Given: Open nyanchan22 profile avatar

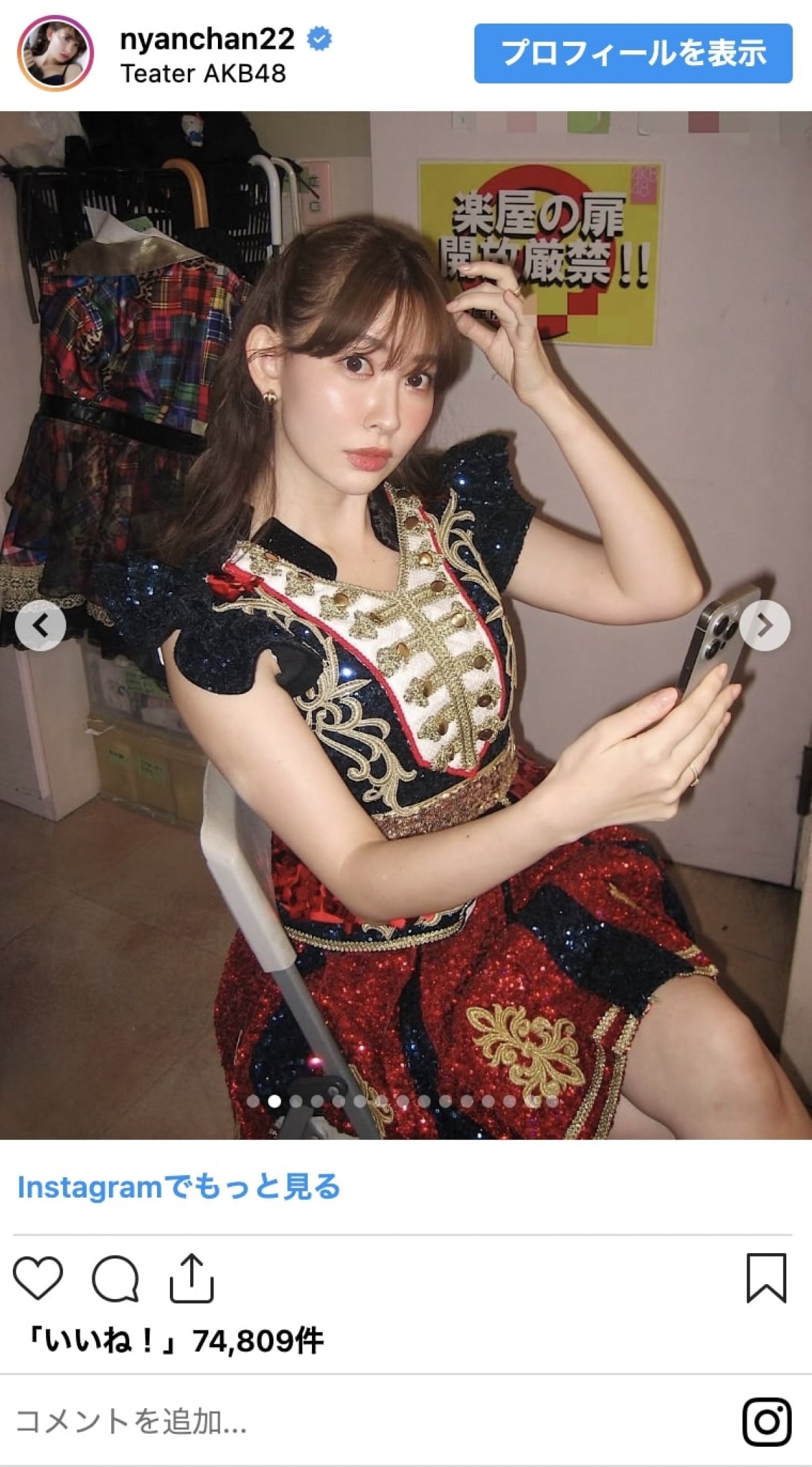Looking at the screenshot, I should 55,53.
